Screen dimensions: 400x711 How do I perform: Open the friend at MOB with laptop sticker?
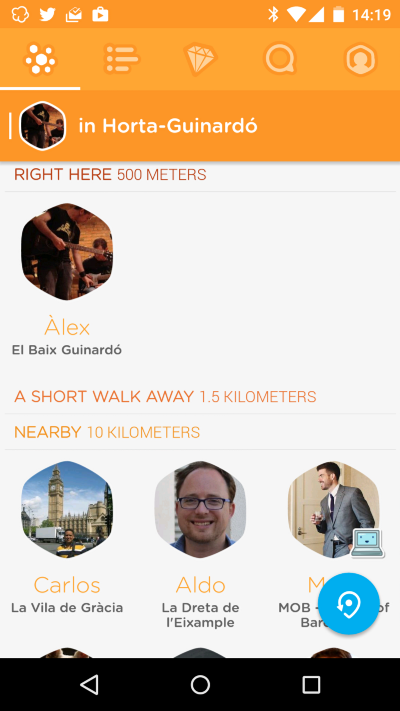[x=333, y=509]
